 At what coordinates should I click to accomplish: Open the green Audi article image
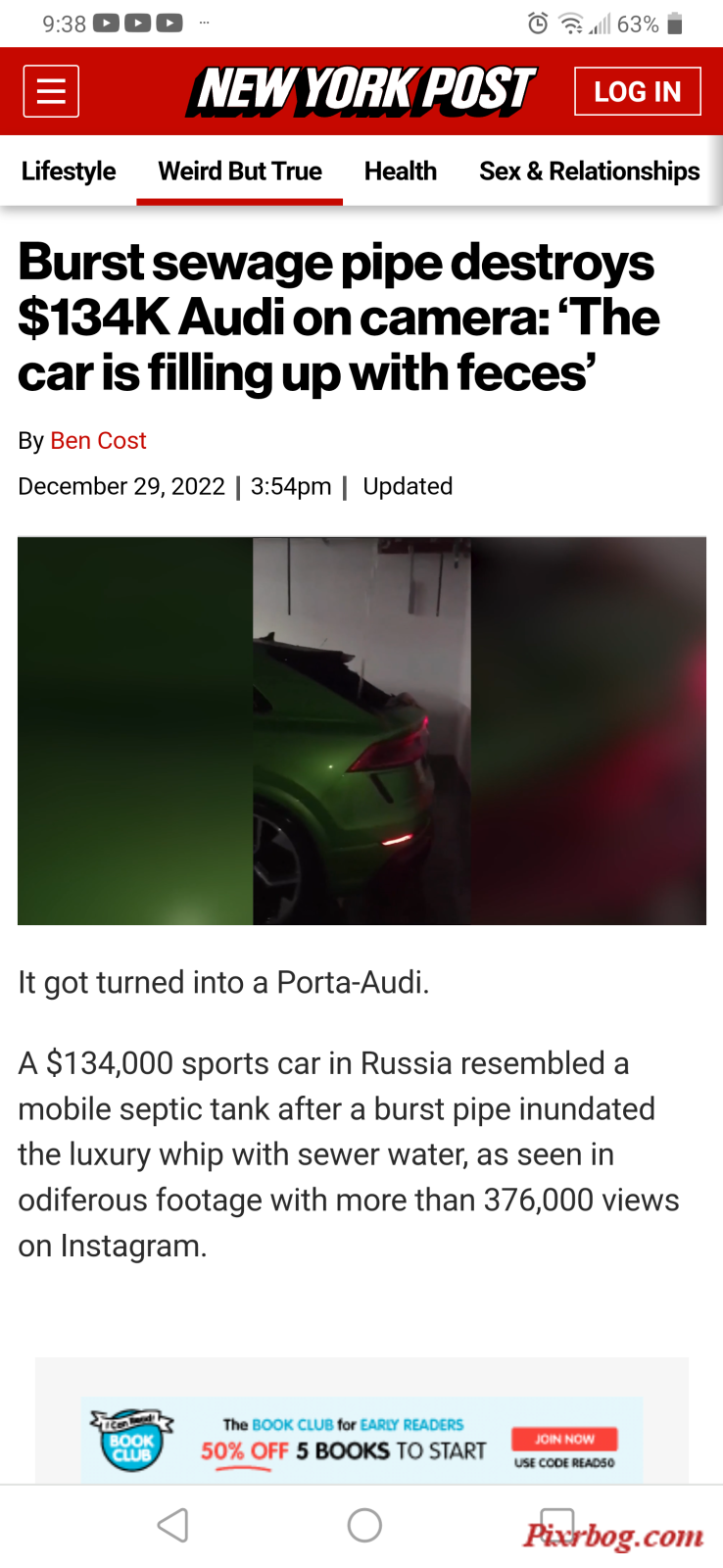[x=361, y=730]
